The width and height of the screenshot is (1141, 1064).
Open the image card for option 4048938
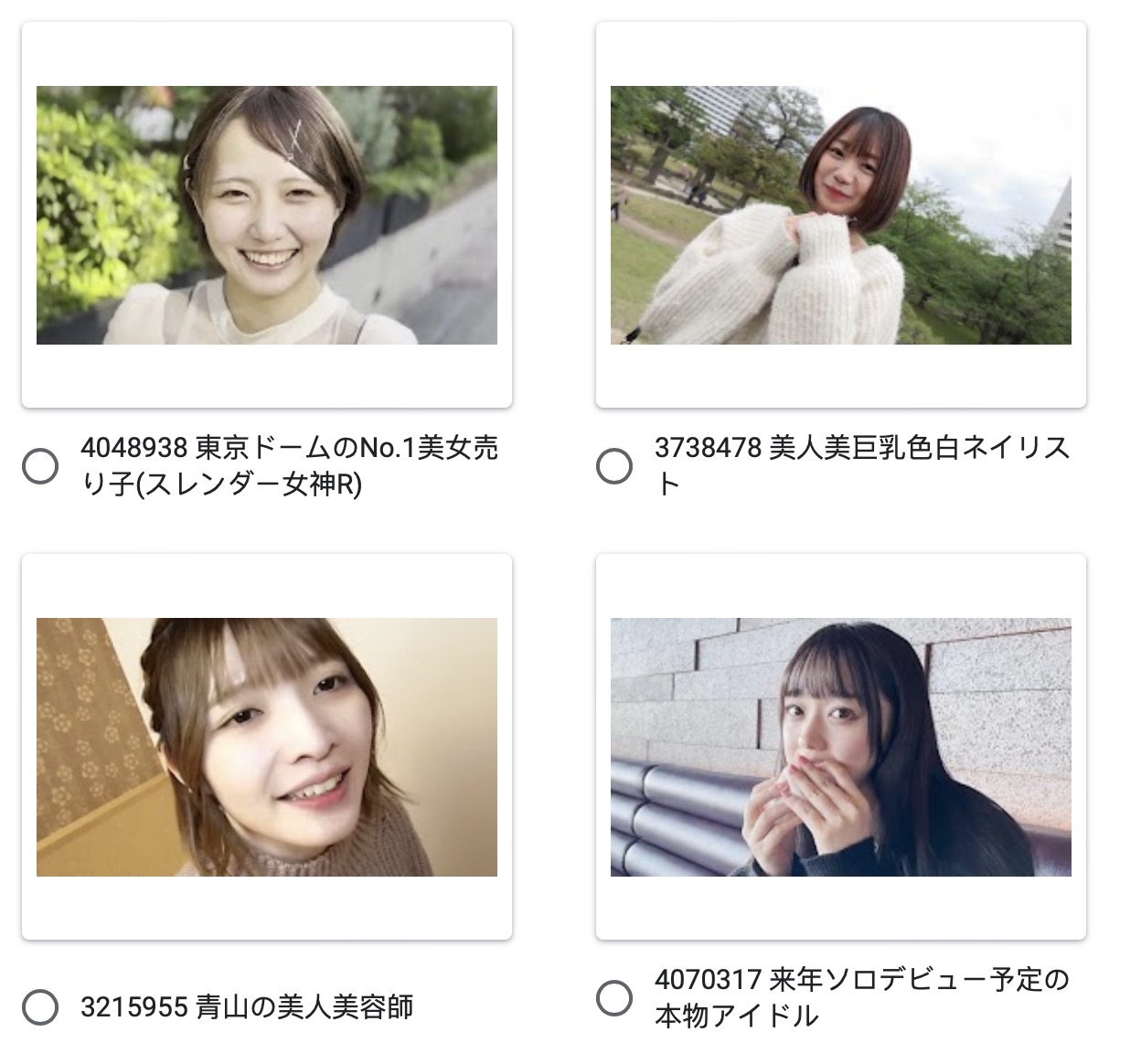(x=267, y=216)
